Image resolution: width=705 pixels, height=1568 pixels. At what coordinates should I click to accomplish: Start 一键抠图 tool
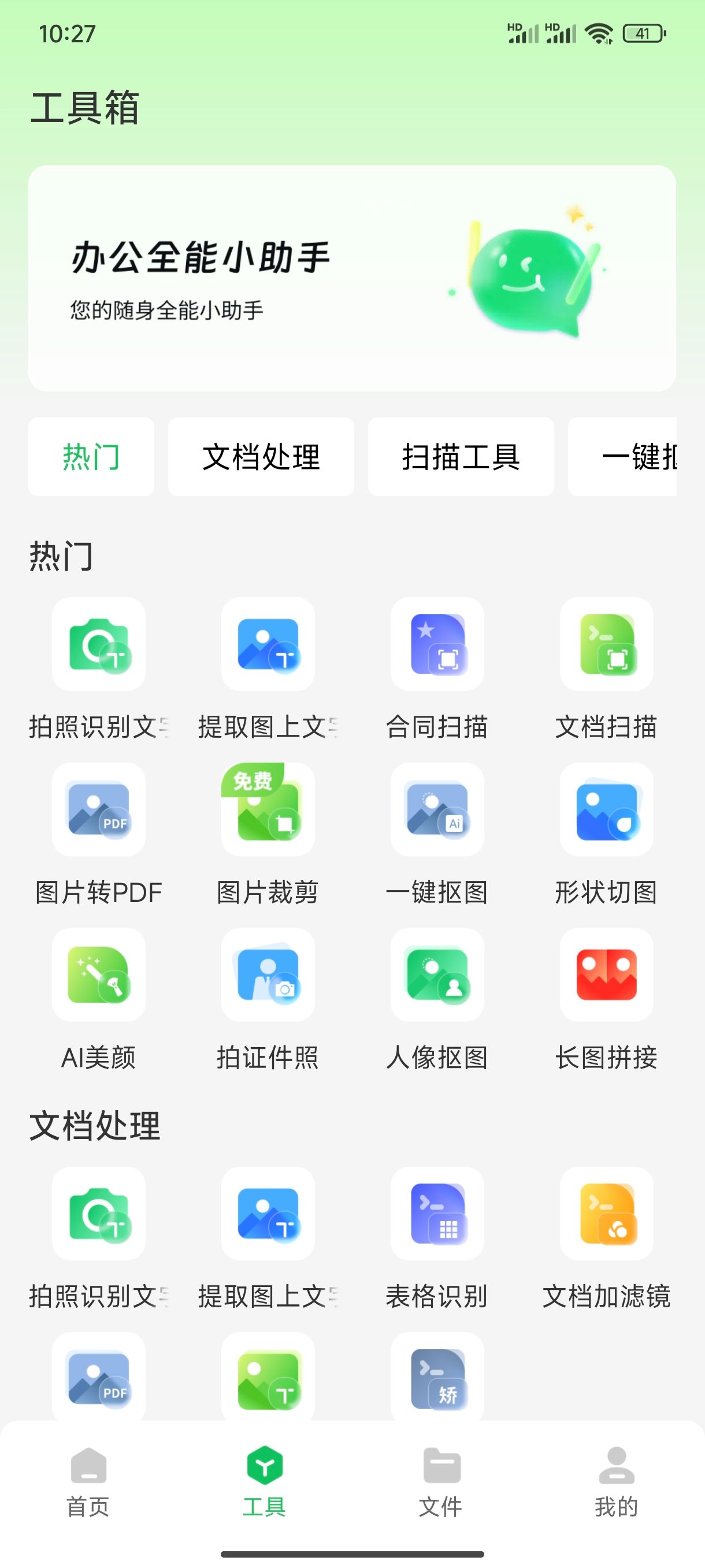[437, 809]
